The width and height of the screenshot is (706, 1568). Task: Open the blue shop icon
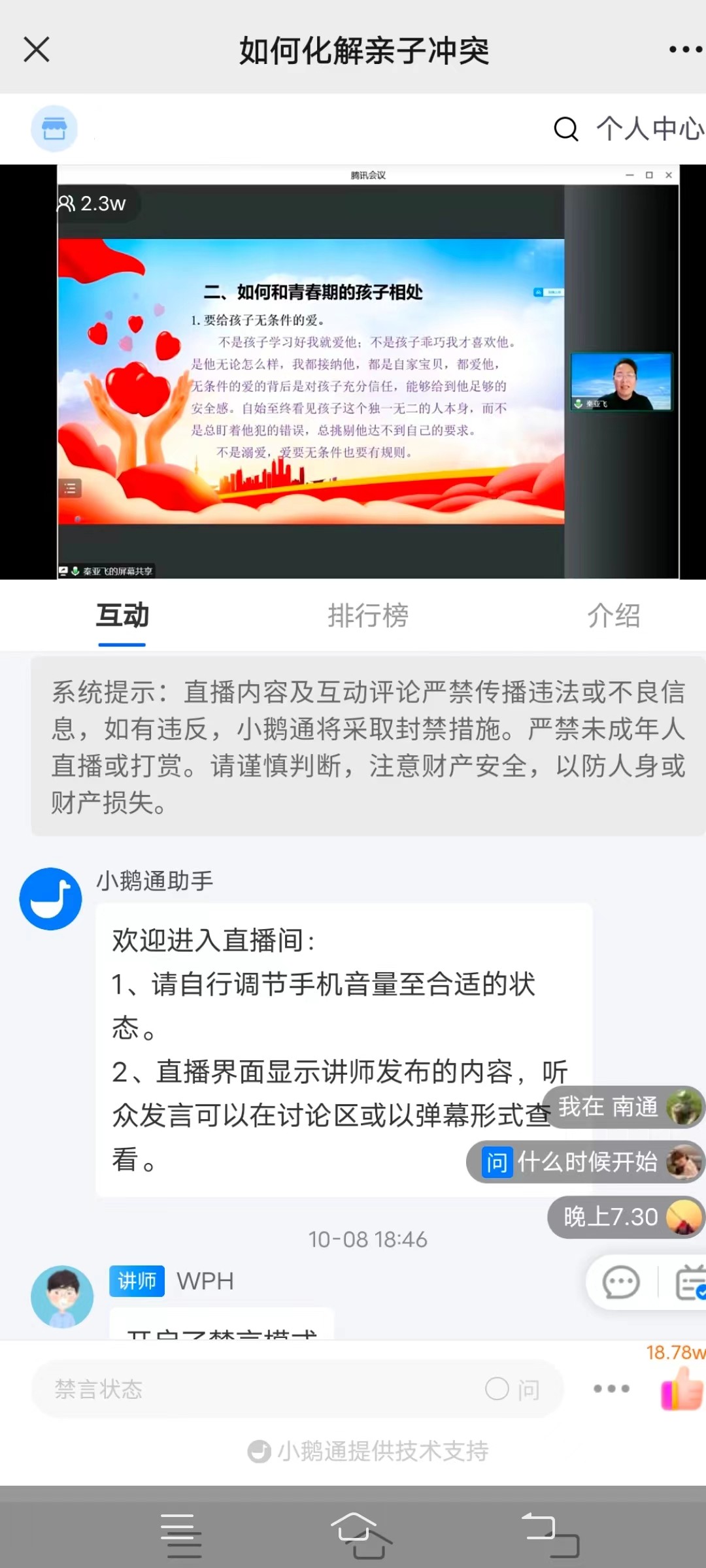click(54, 129)
